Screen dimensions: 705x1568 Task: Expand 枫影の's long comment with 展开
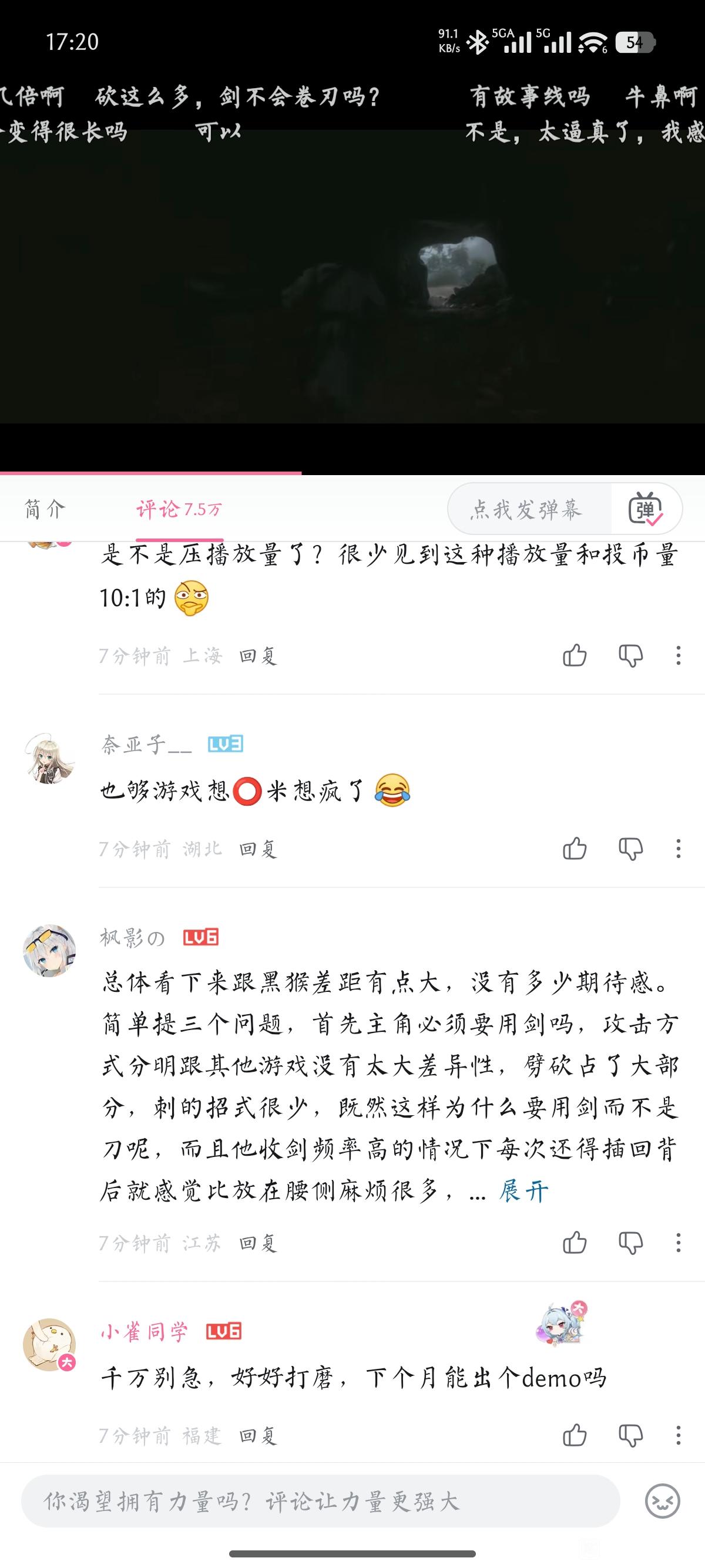pos(523,1190)
